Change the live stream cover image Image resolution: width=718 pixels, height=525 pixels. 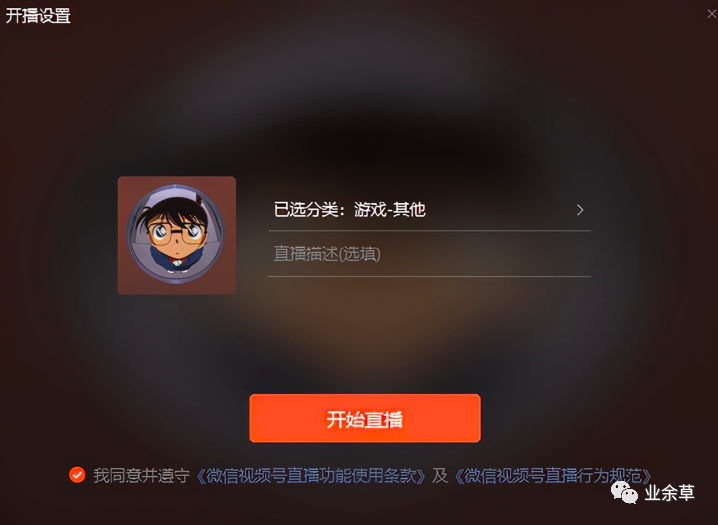pos(176,236)
